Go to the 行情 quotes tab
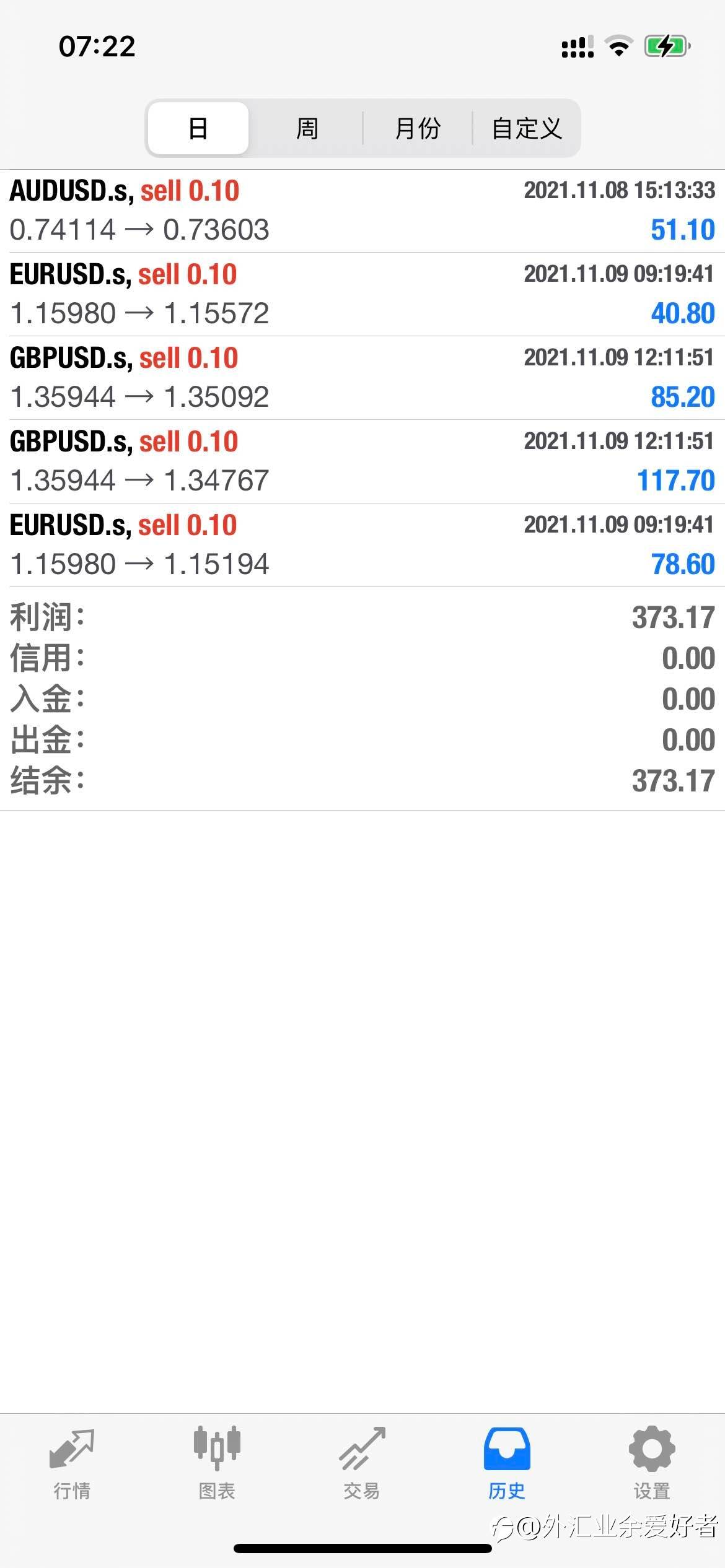This screenshot has width=725, height=1568. click(x=72, y=1463)
